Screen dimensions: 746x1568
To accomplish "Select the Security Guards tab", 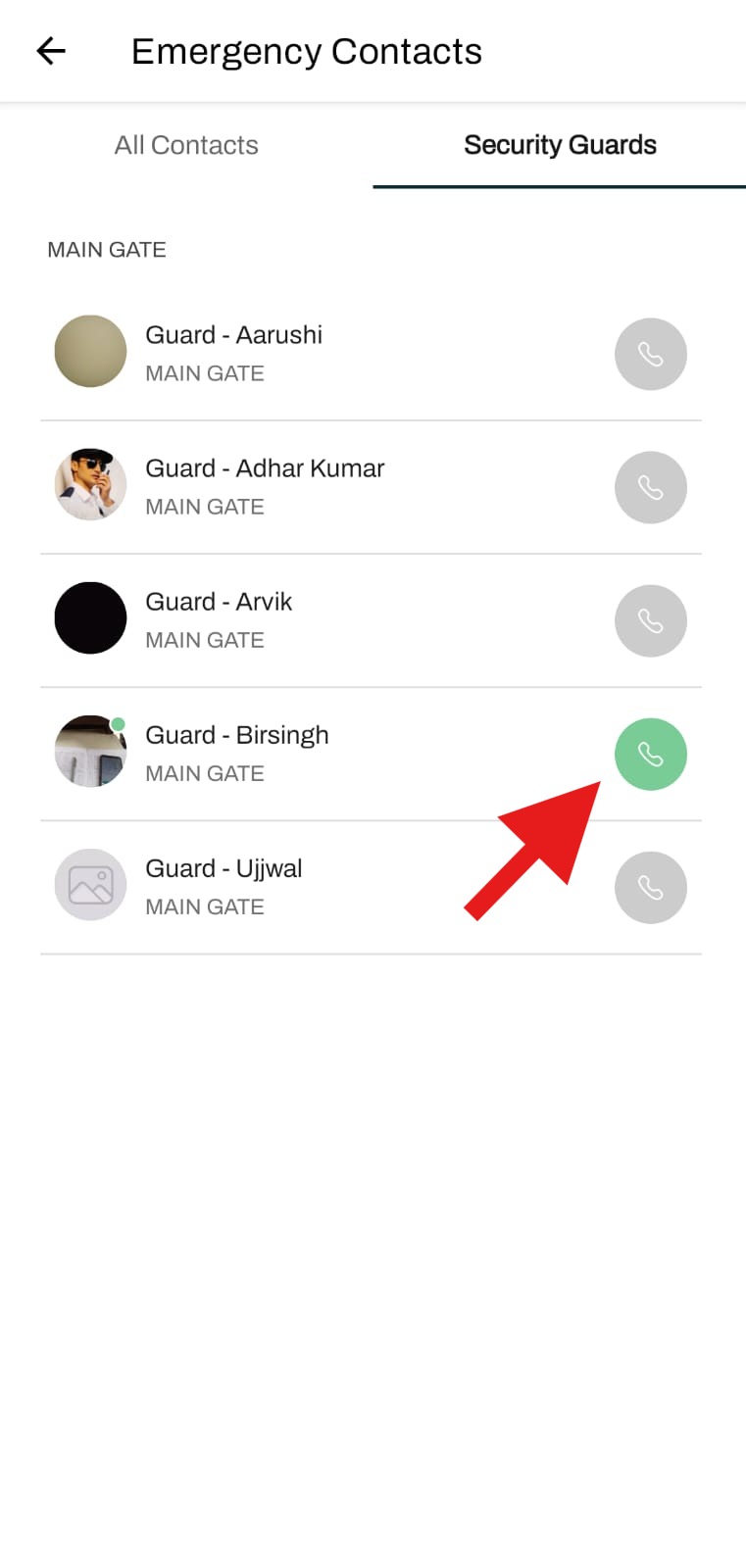I will pyautogui.click(x=560, y=145).
